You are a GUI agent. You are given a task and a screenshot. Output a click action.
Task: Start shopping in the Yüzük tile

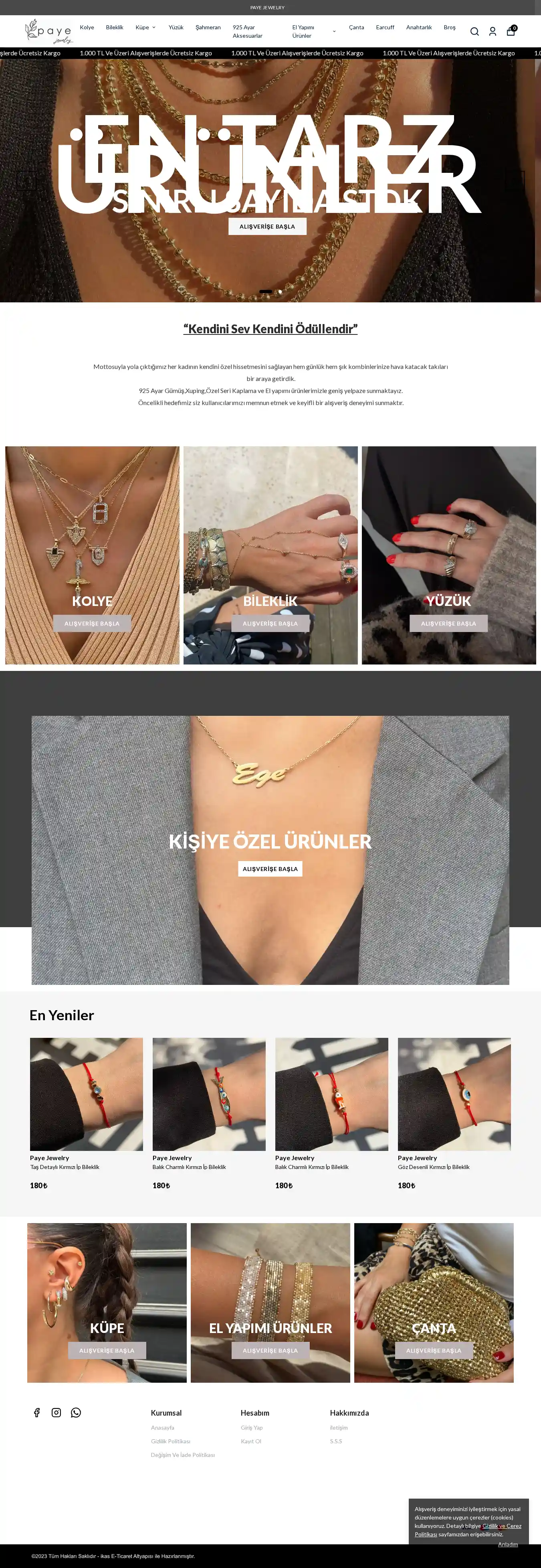point(448,623)
